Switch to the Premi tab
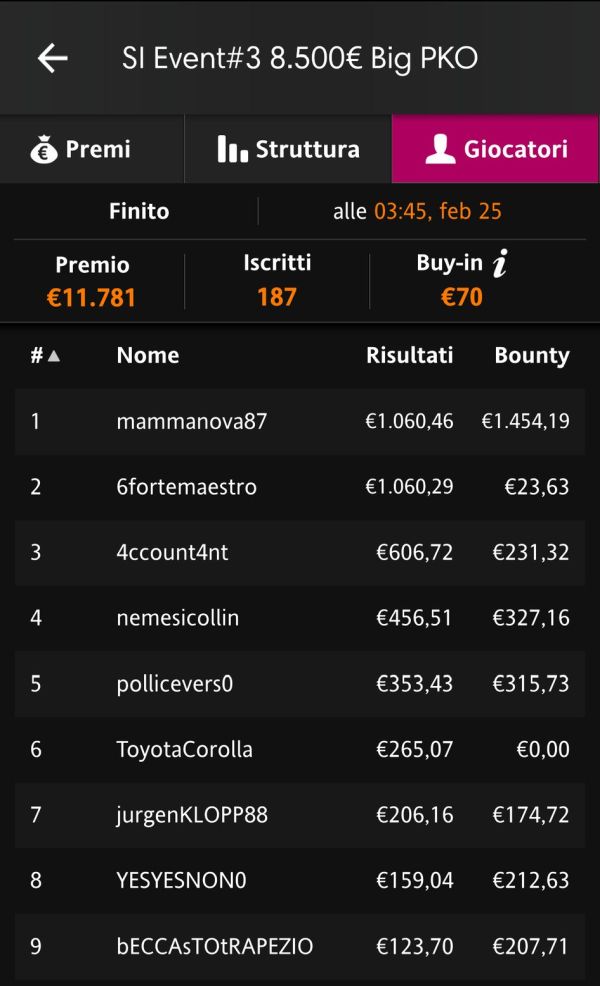Screen dimensions: 600x986 pos(92,149)
